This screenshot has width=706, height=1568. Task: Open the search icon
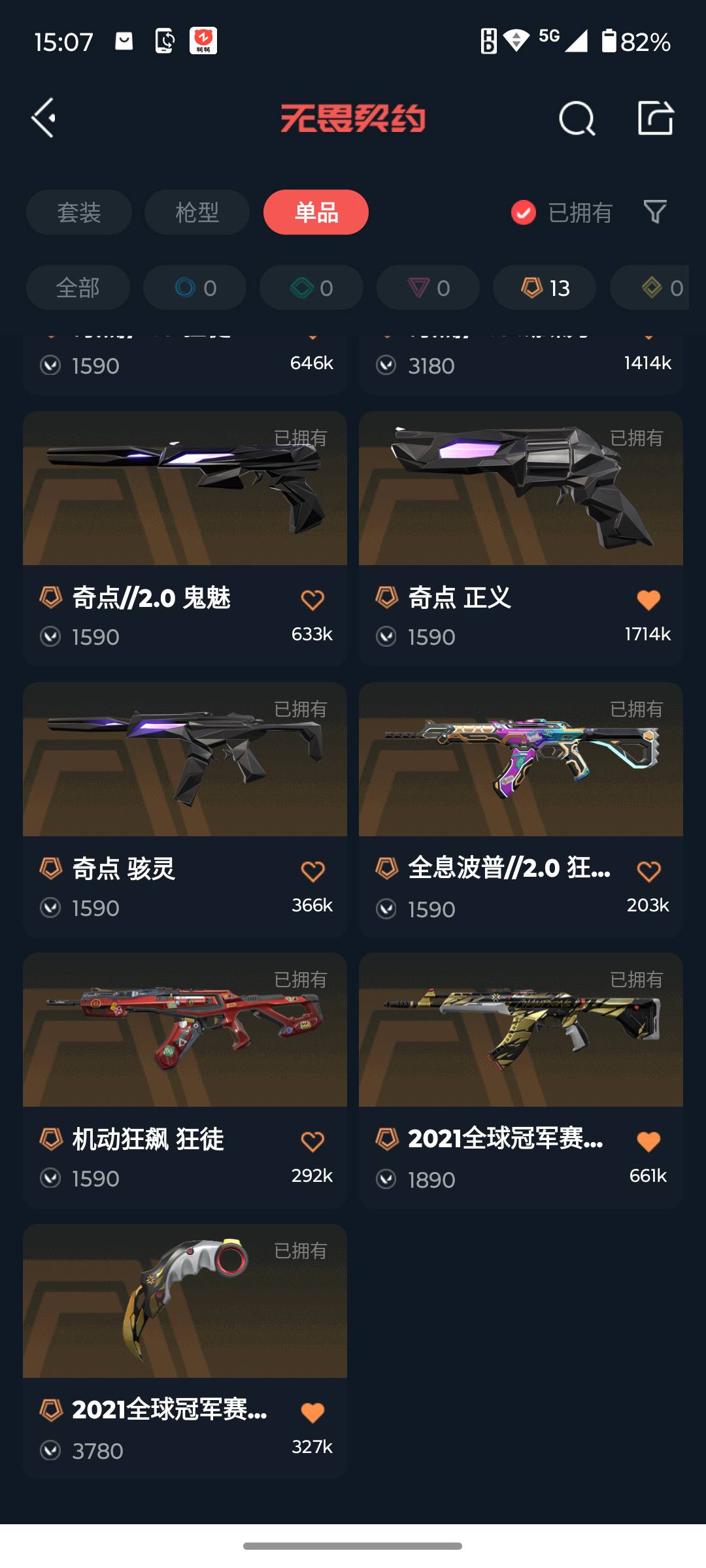pos(575,118)
